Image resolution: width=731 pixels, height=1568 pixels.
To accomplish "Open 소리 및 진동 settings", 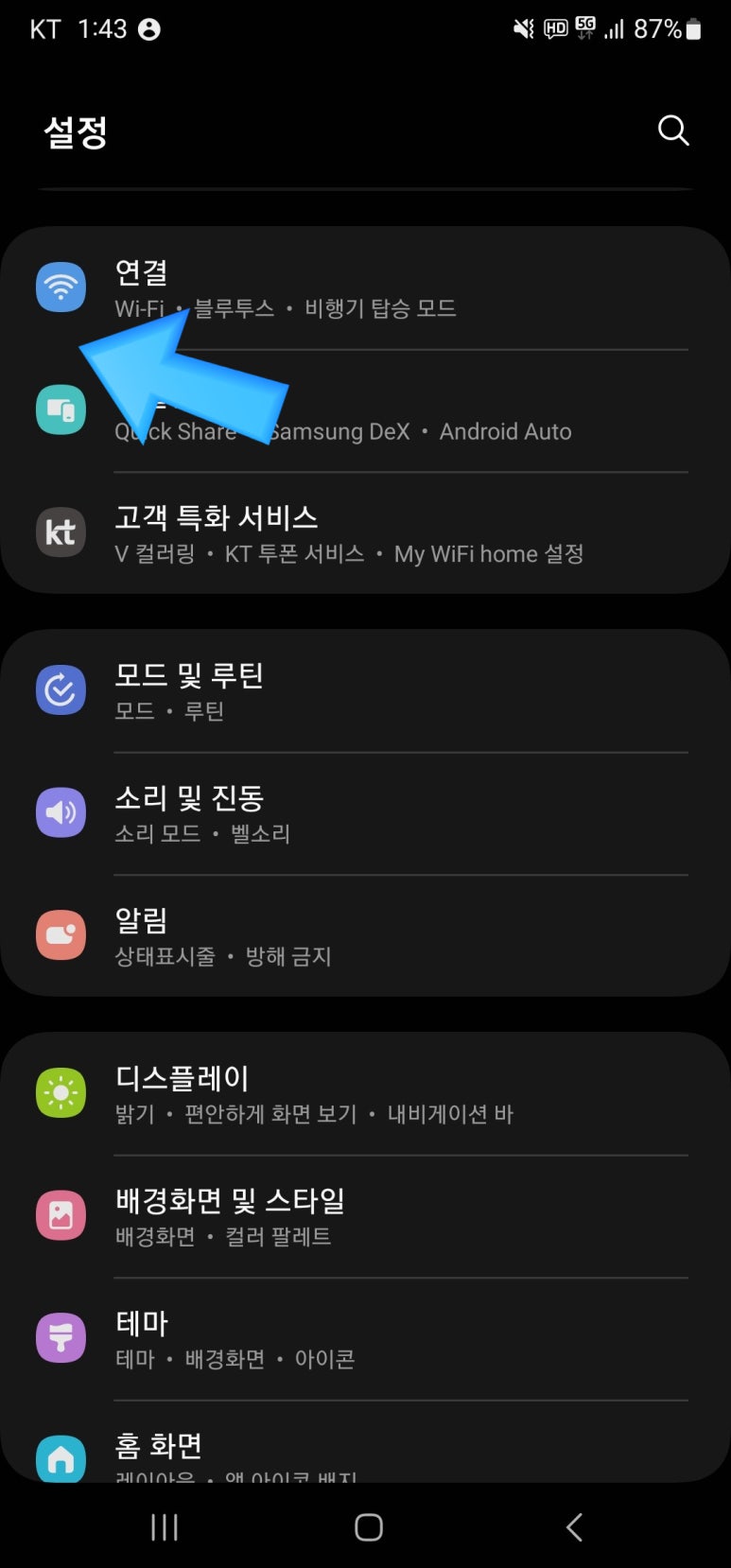I will click(378, 813).
